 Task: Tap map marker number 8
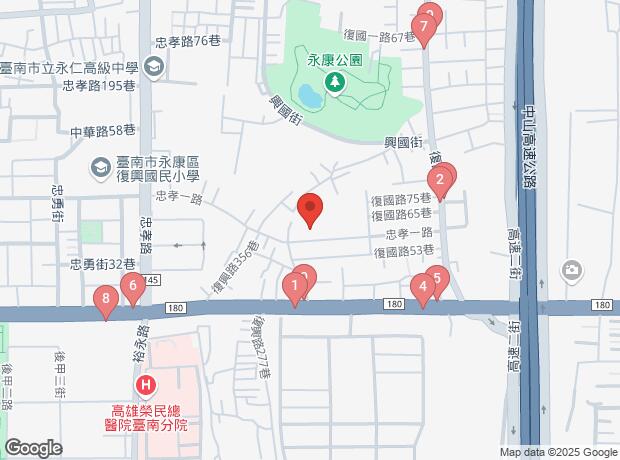[105, 299]
